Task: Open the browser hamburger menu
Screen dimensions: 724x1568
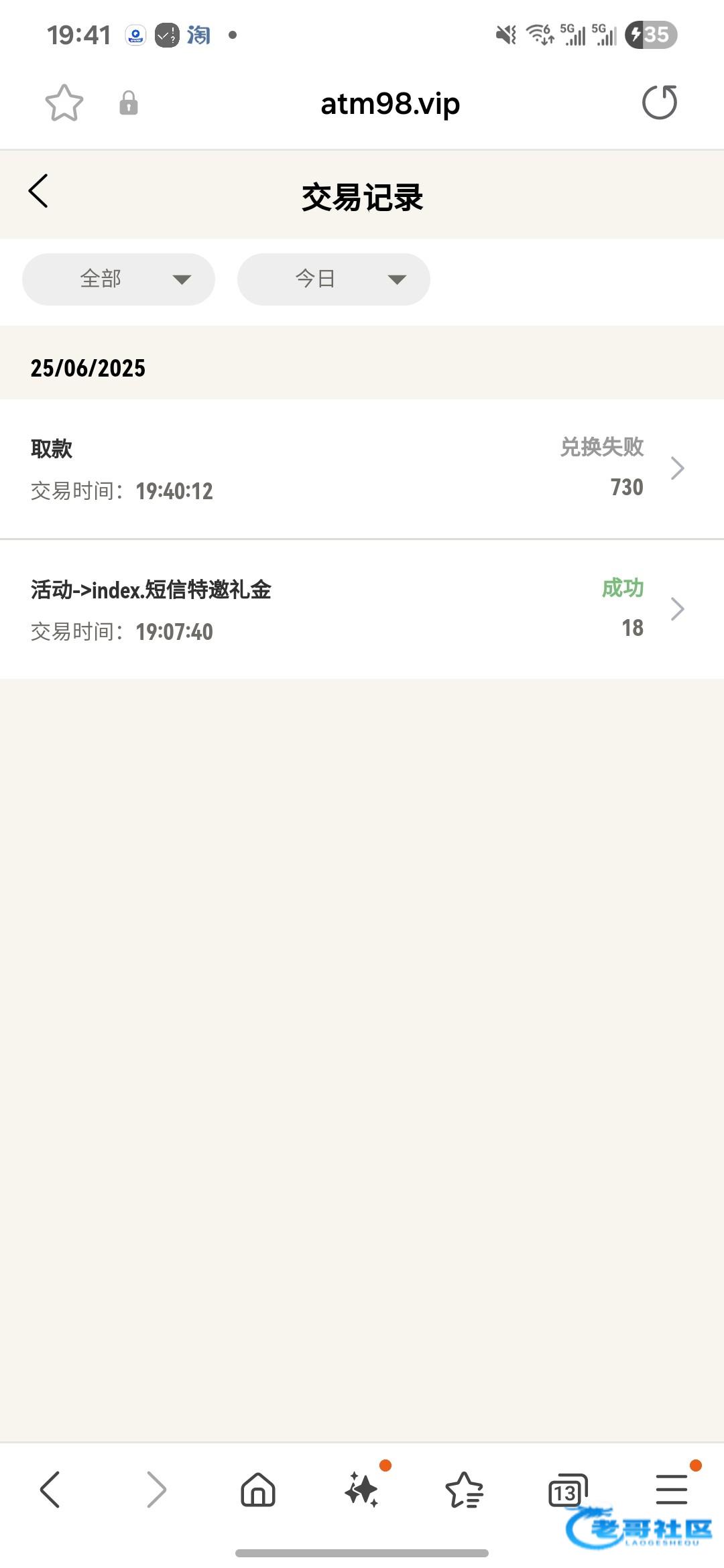Action: [x=671, y=1490]
